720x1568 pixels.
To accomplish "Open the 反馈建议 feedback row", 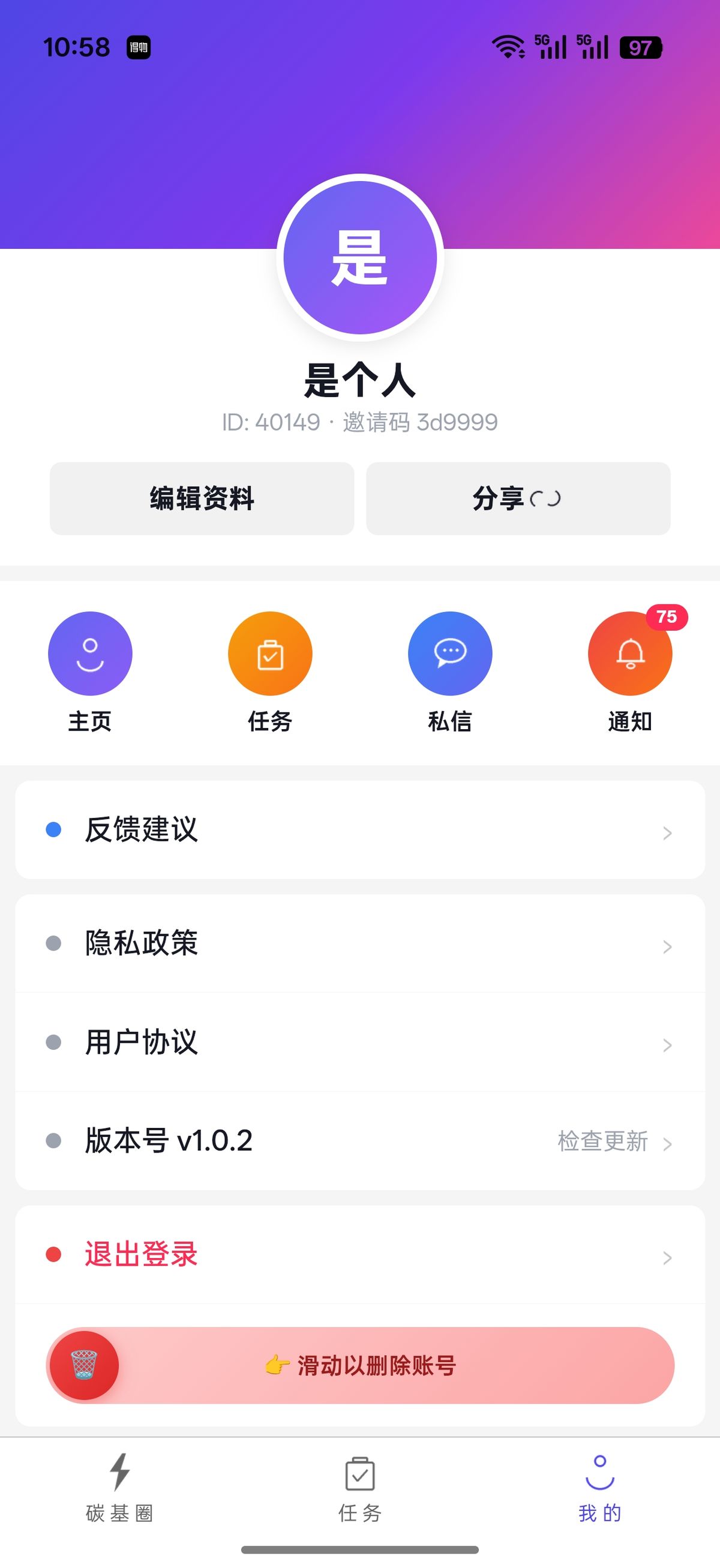I will 359,830.
